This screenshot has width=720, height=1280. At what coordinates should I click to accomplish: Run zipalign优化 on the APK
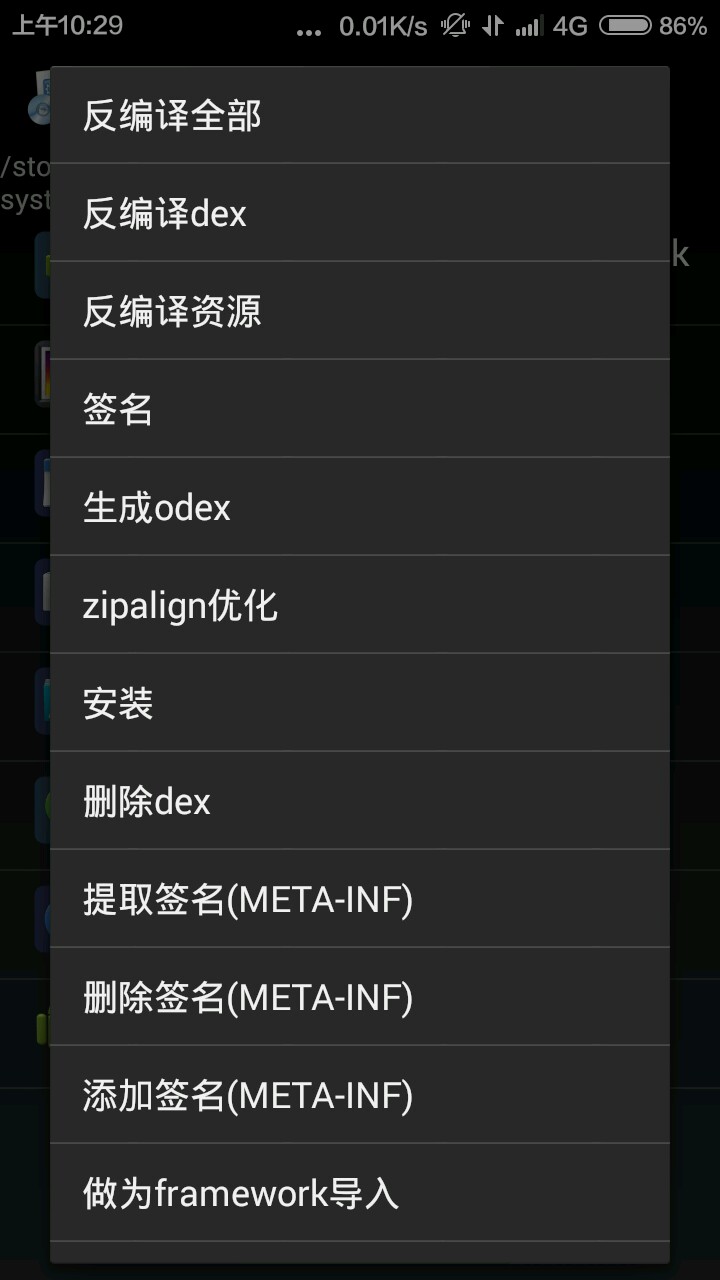point(360,606)
